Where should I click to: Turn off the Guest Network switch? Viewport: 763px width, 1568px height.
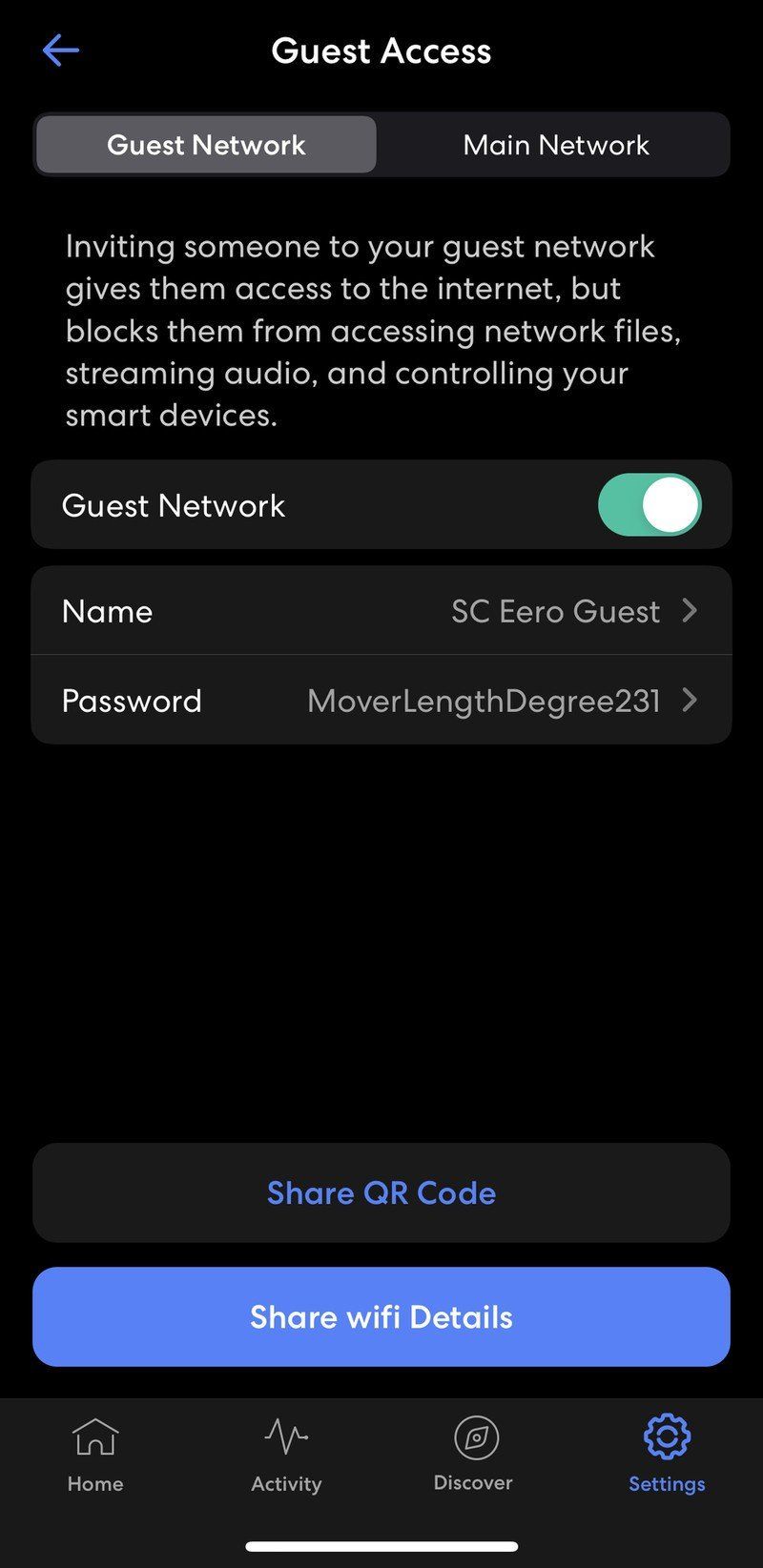650,505
